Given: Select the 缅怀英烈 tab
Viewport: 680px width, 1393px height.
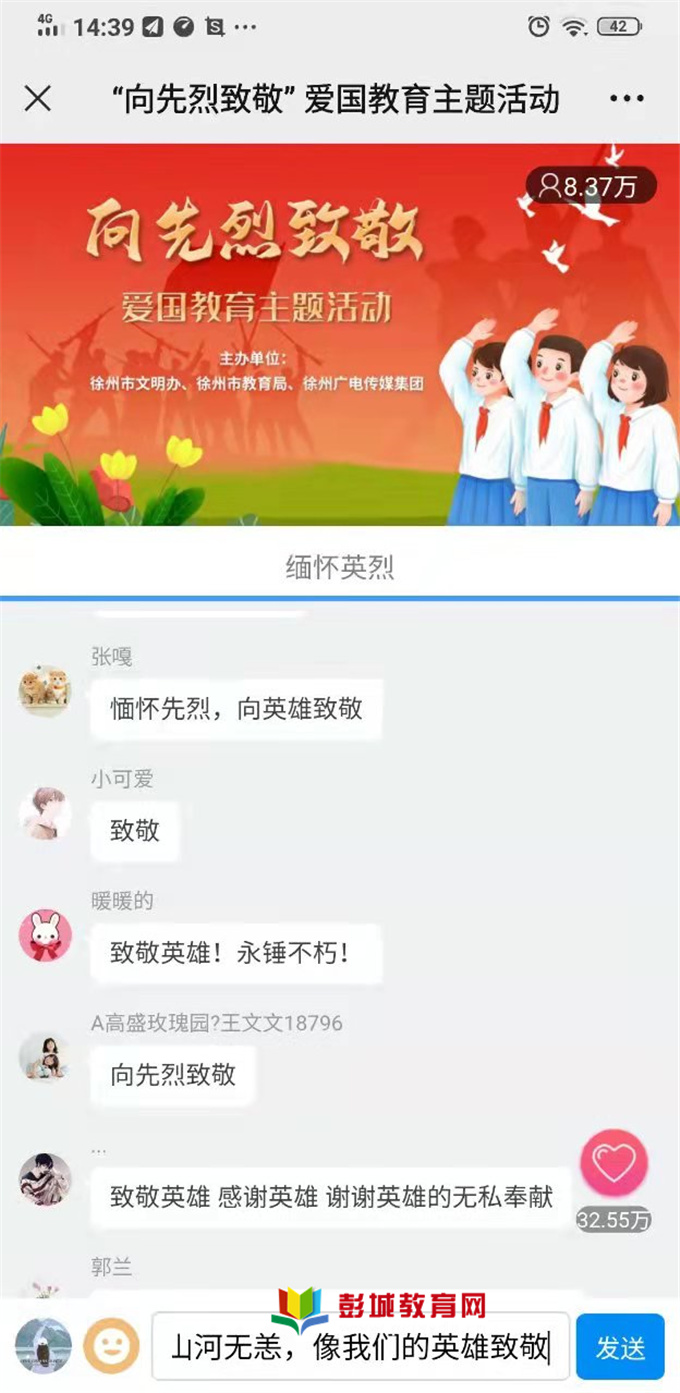Looking at the screenshot, I should 340,568.
